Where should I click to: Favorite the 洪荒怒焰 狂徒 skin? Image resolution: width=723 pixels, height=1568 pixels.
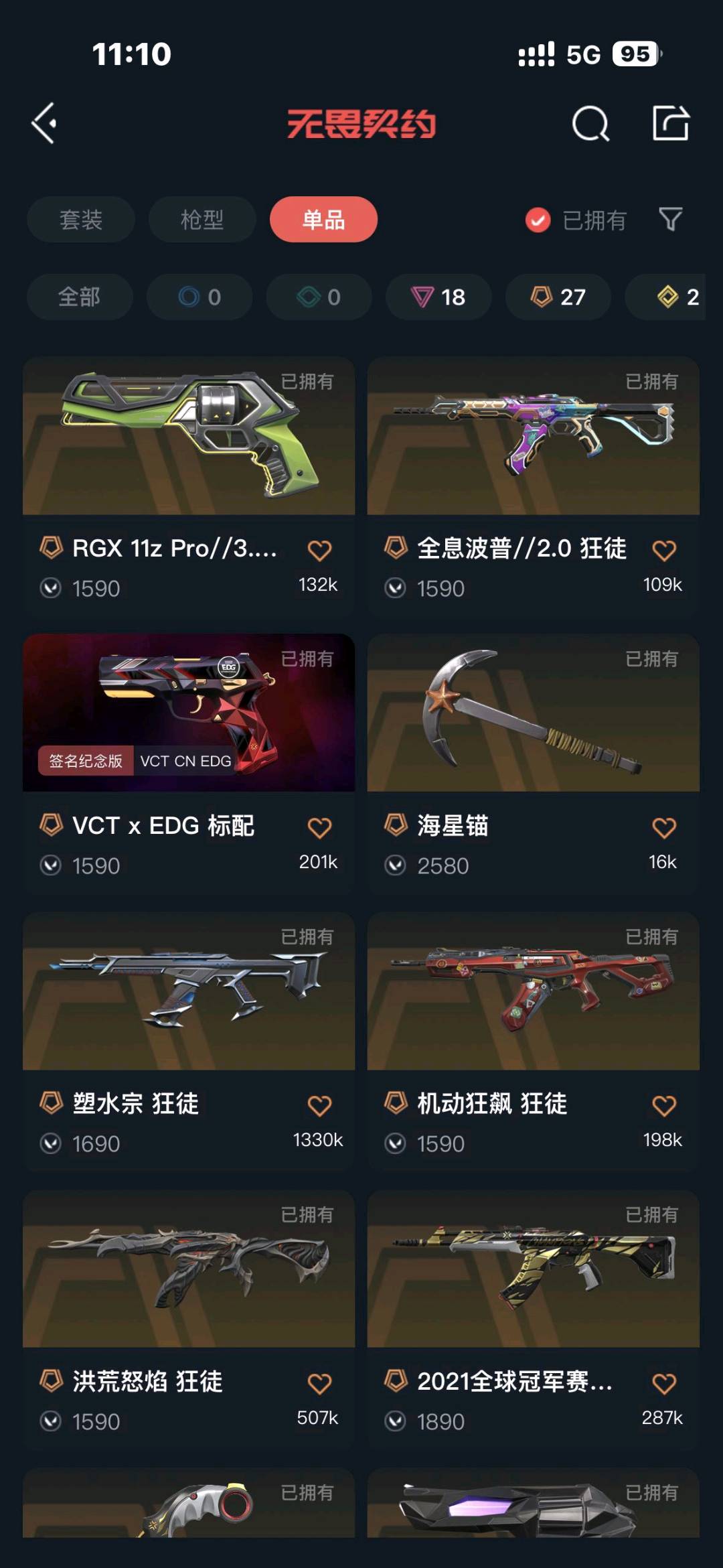coord(319,1384)
